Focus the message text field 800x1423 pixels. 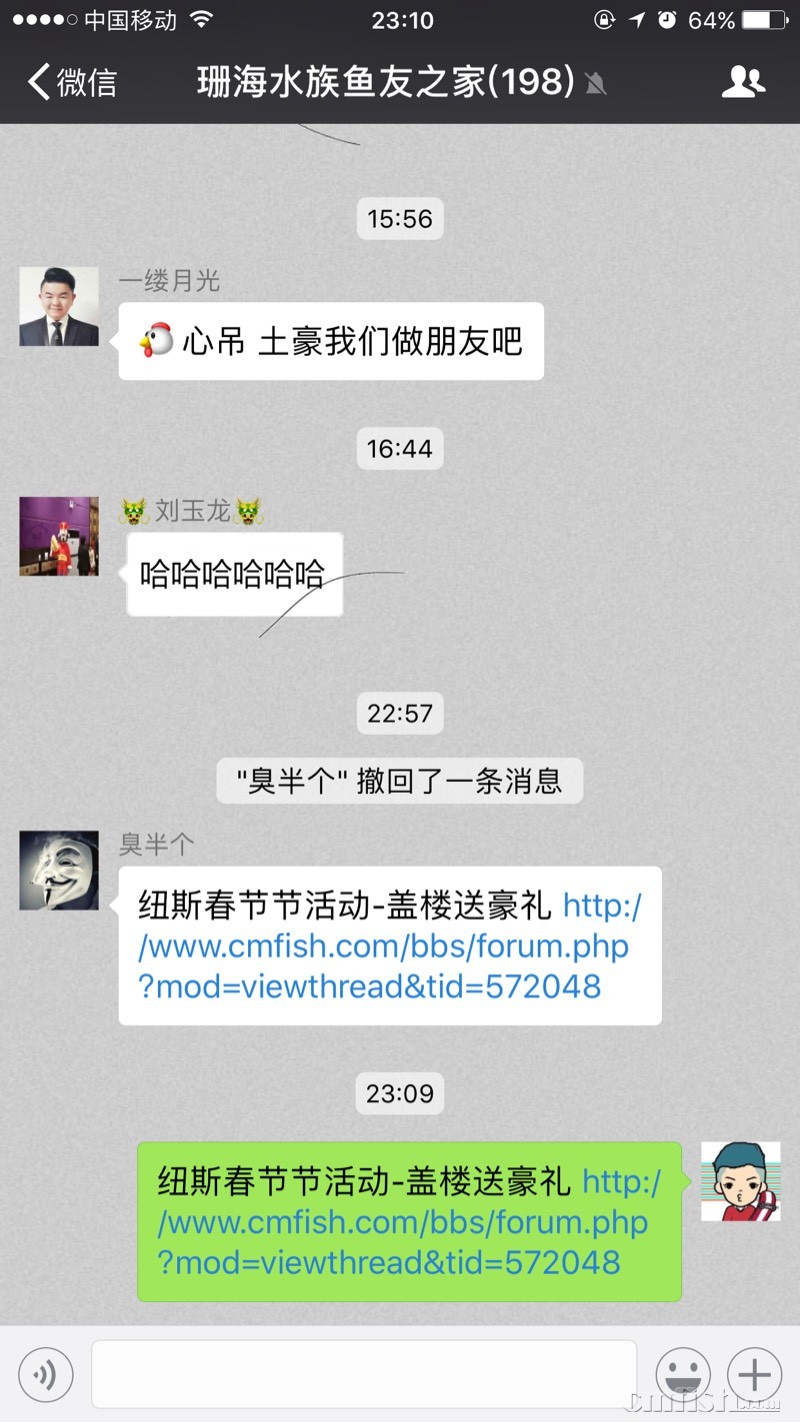click(364, 1375)
